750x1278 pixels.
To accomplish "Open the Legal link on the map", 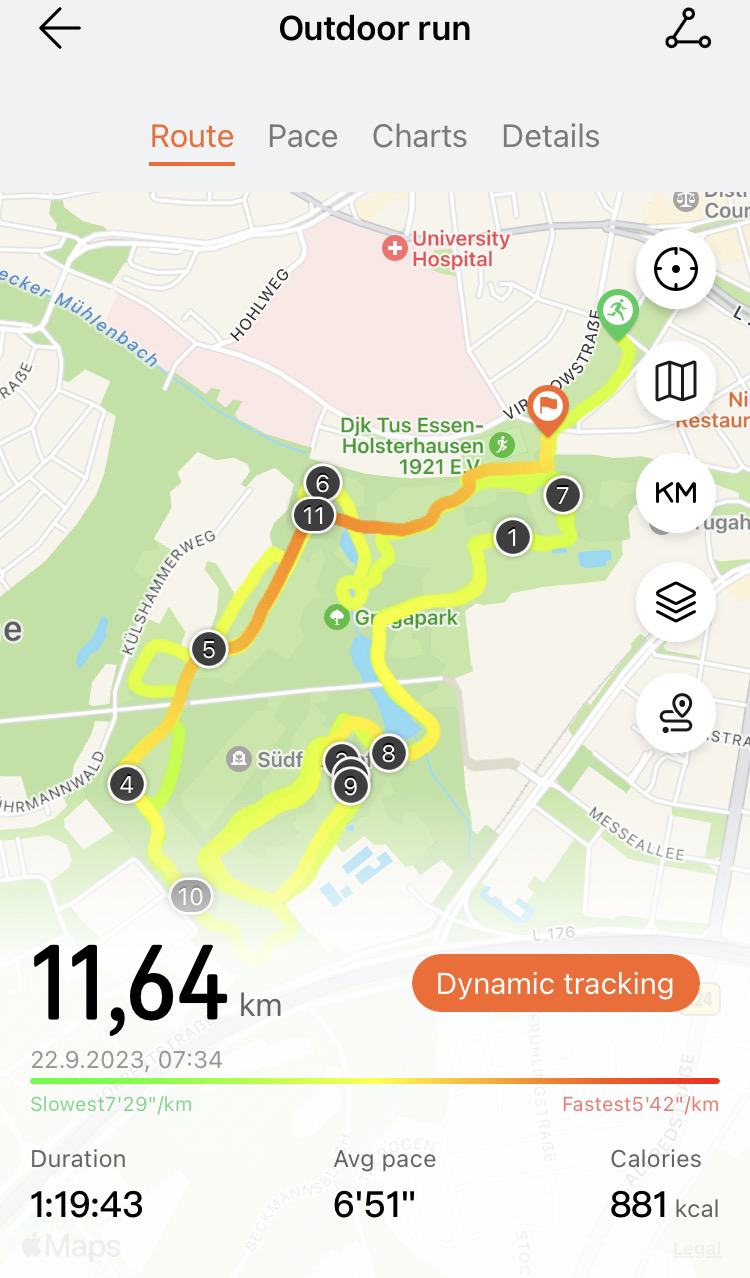I will [698, 1249].
